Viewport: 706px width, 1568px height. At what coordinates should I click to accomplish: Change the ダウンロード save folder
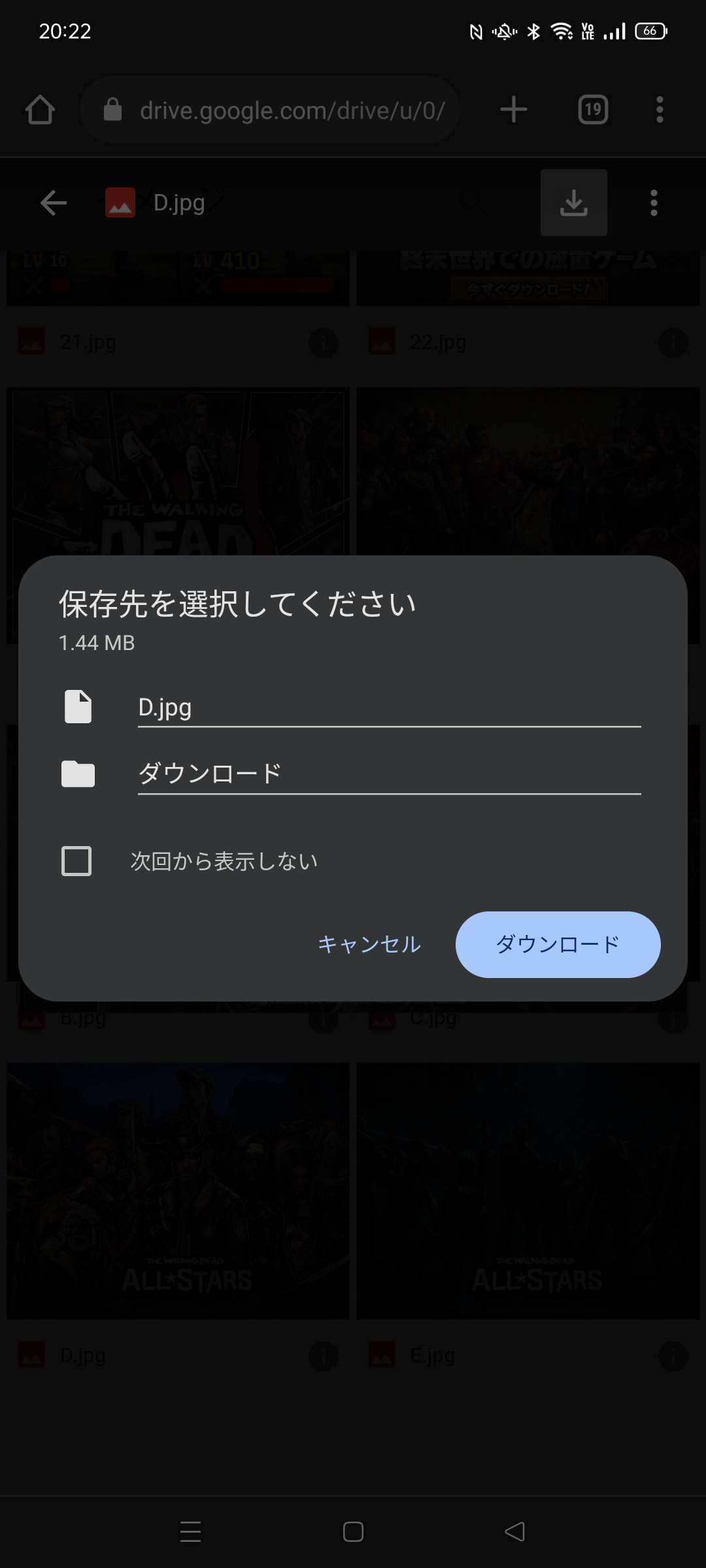pos(388,774)
